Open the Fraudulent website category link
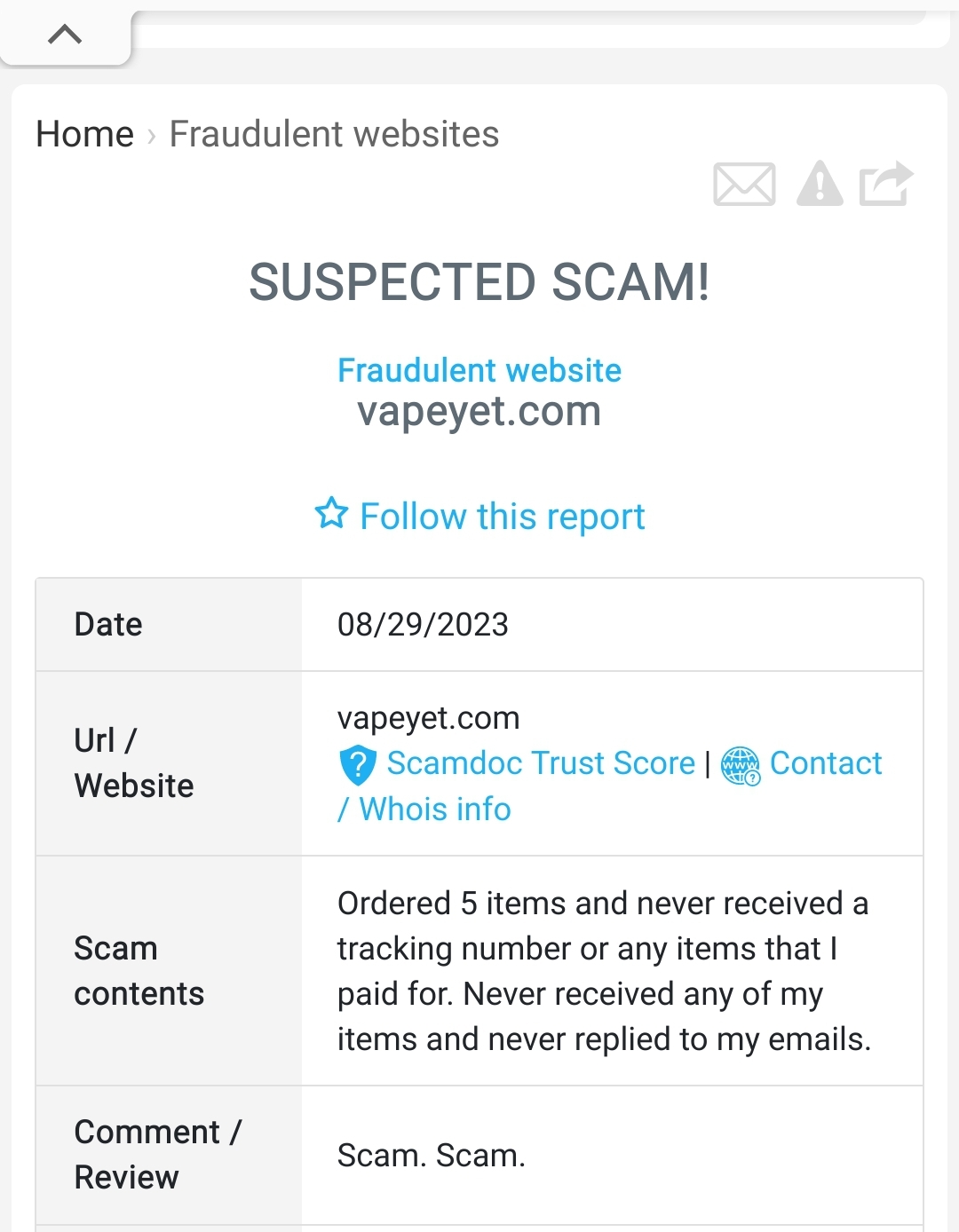959x1232 pixels. click(479, 370)
